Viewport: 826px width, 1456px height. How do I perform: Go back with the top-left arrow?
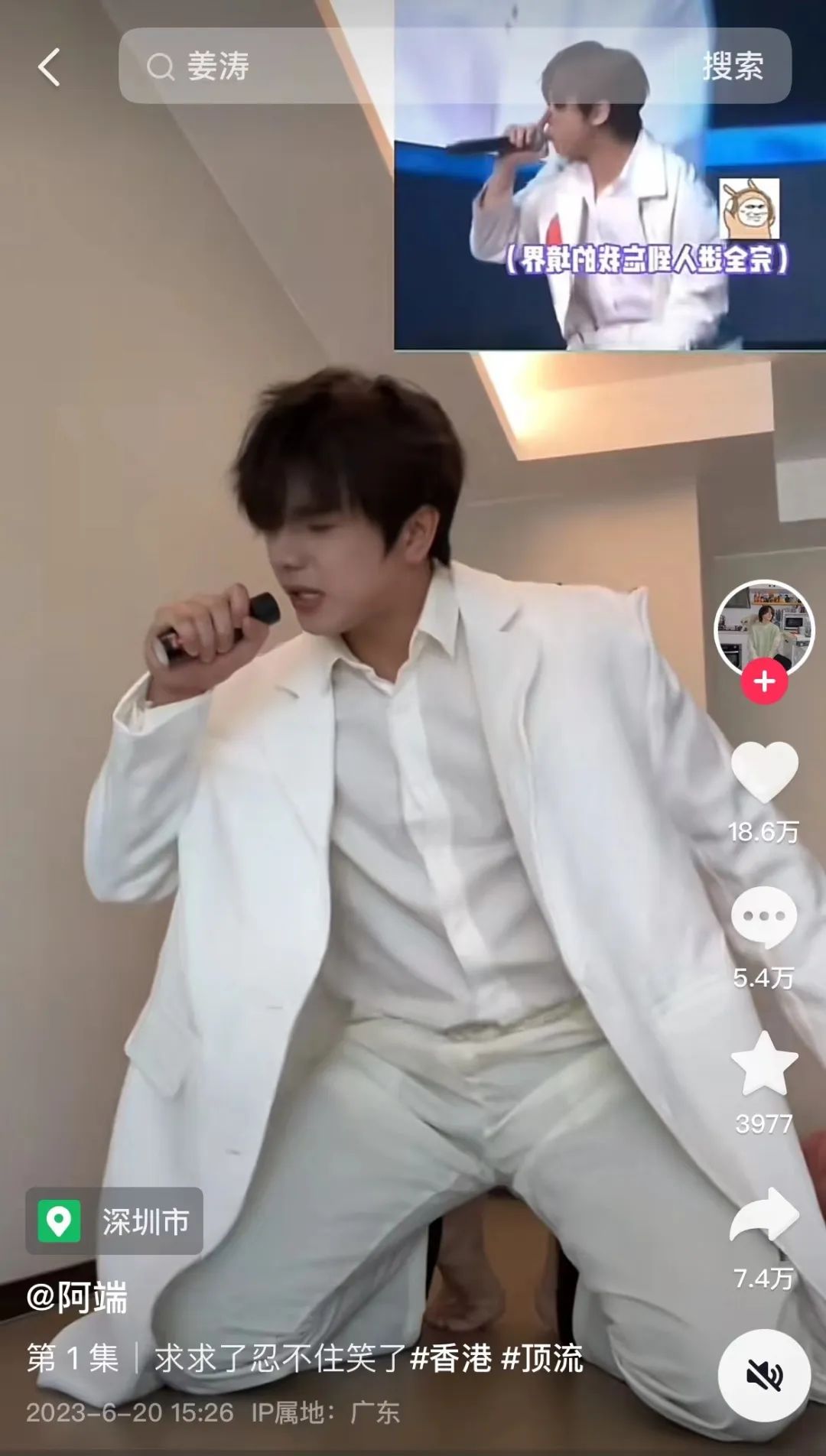(x=49, y=67)
